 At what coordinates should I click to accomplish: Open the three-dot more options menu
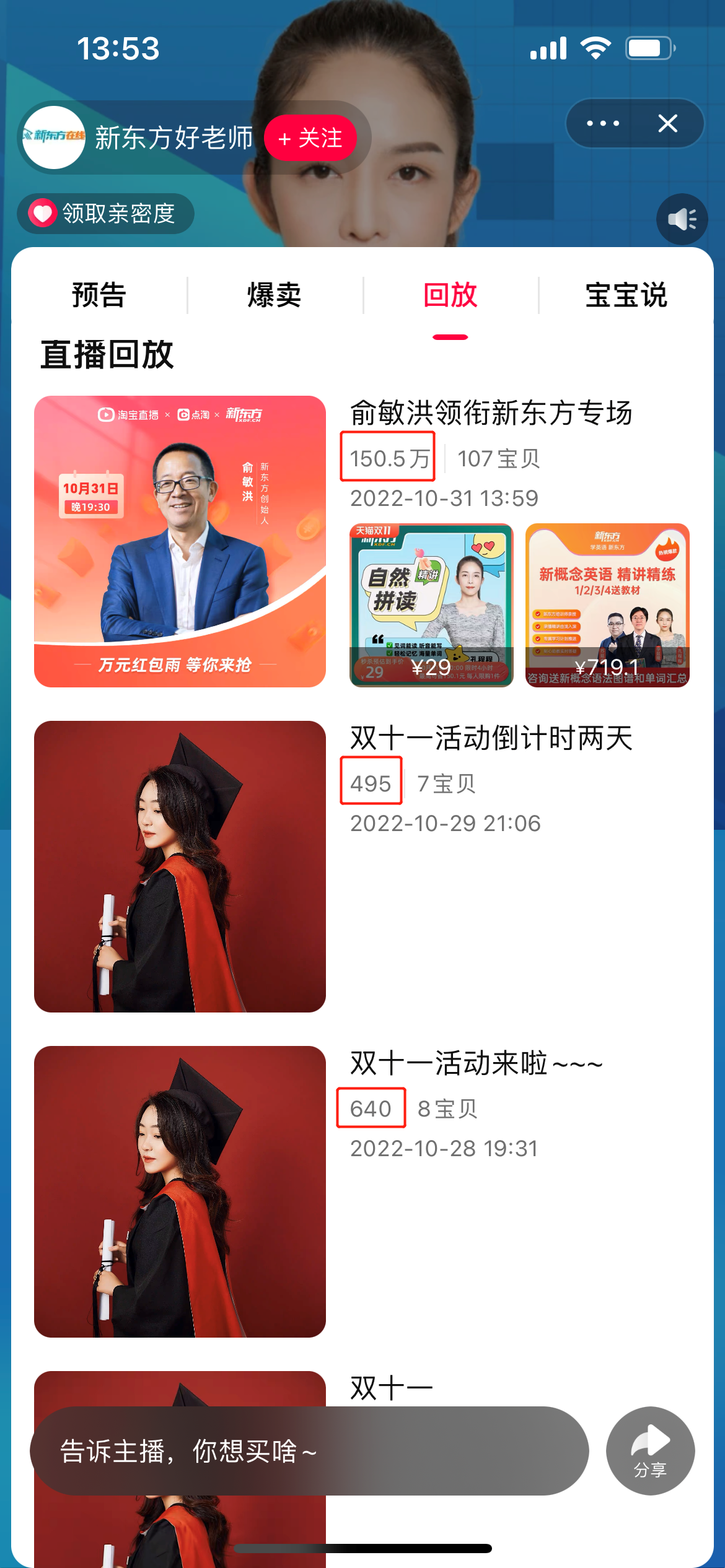[x=602, y=123]
